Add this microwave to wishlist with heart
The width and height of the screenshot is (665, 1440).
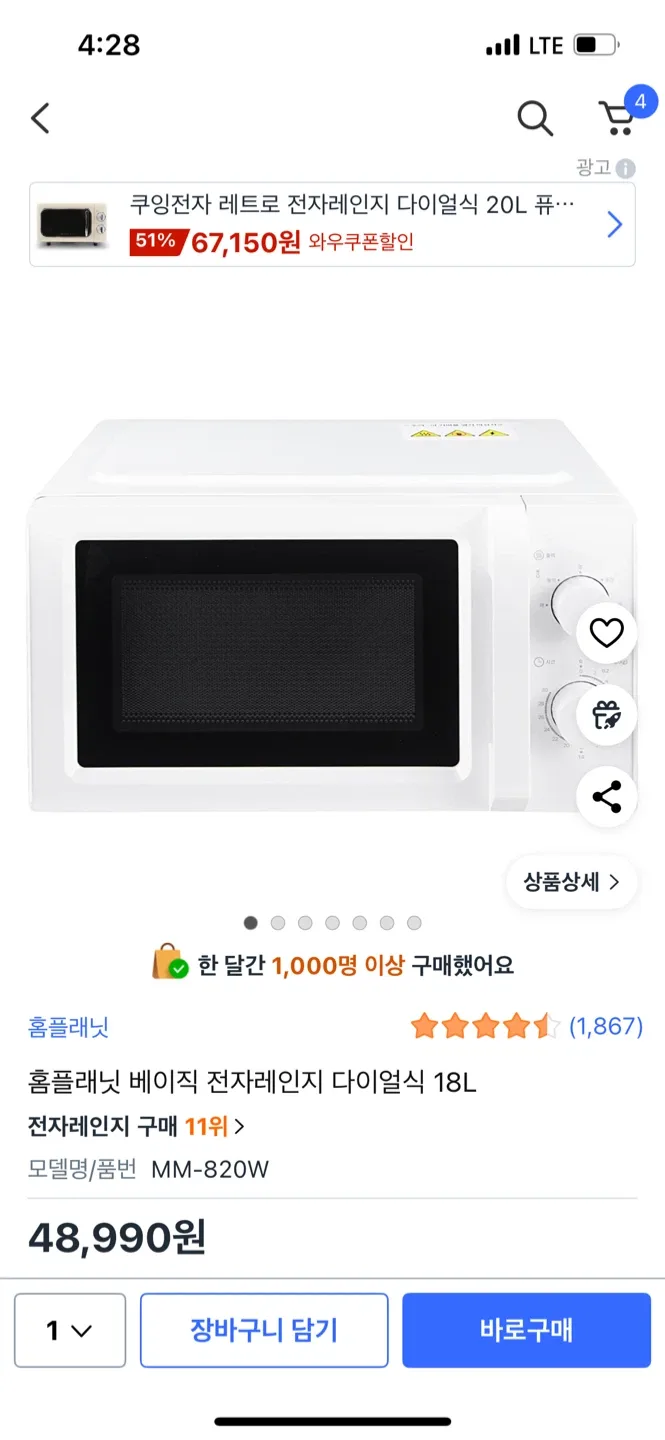coord(606,633)
